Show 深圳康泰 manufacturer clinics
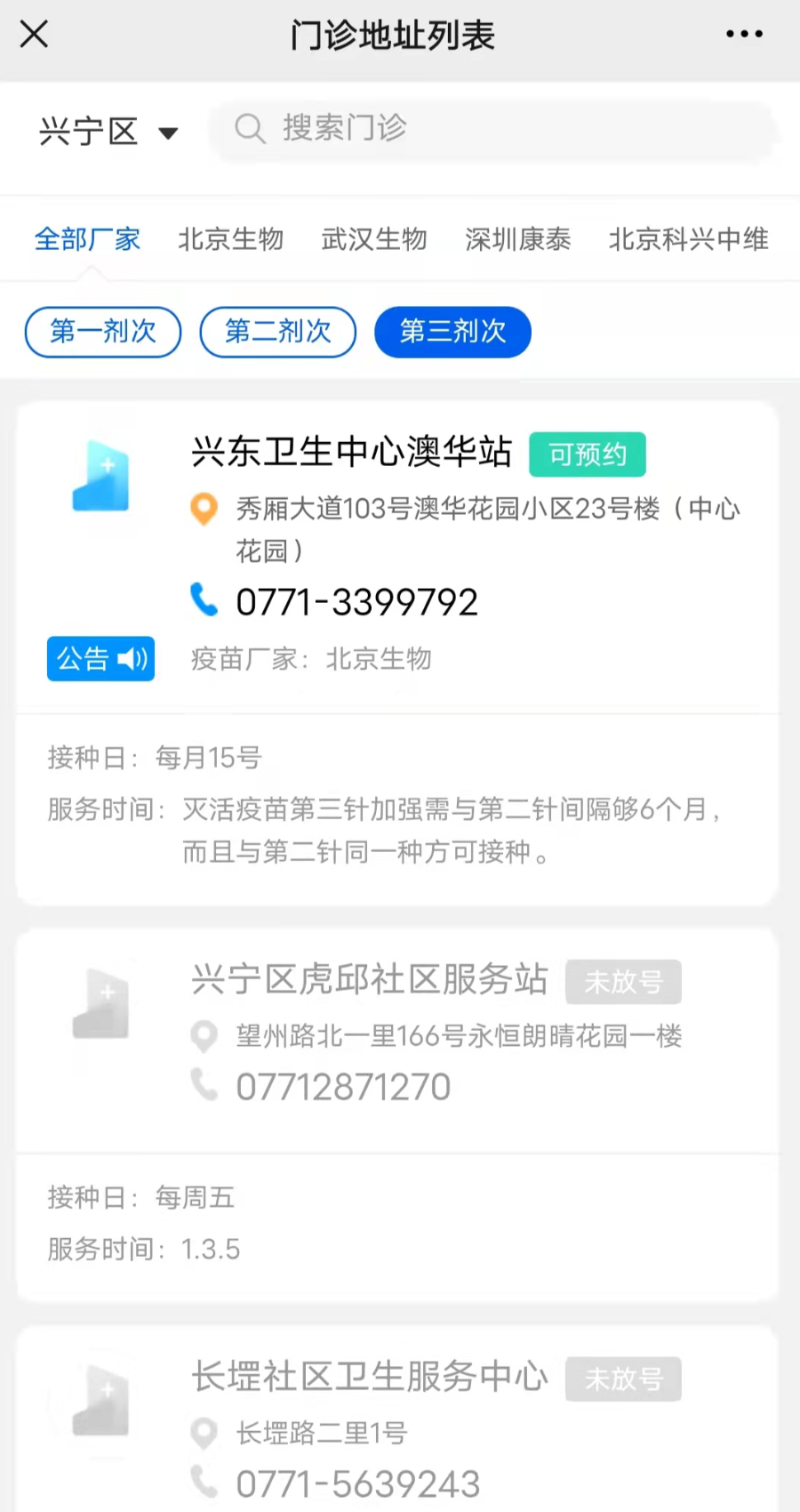Viewport: 800px width, 1512px height. (517, 239)
